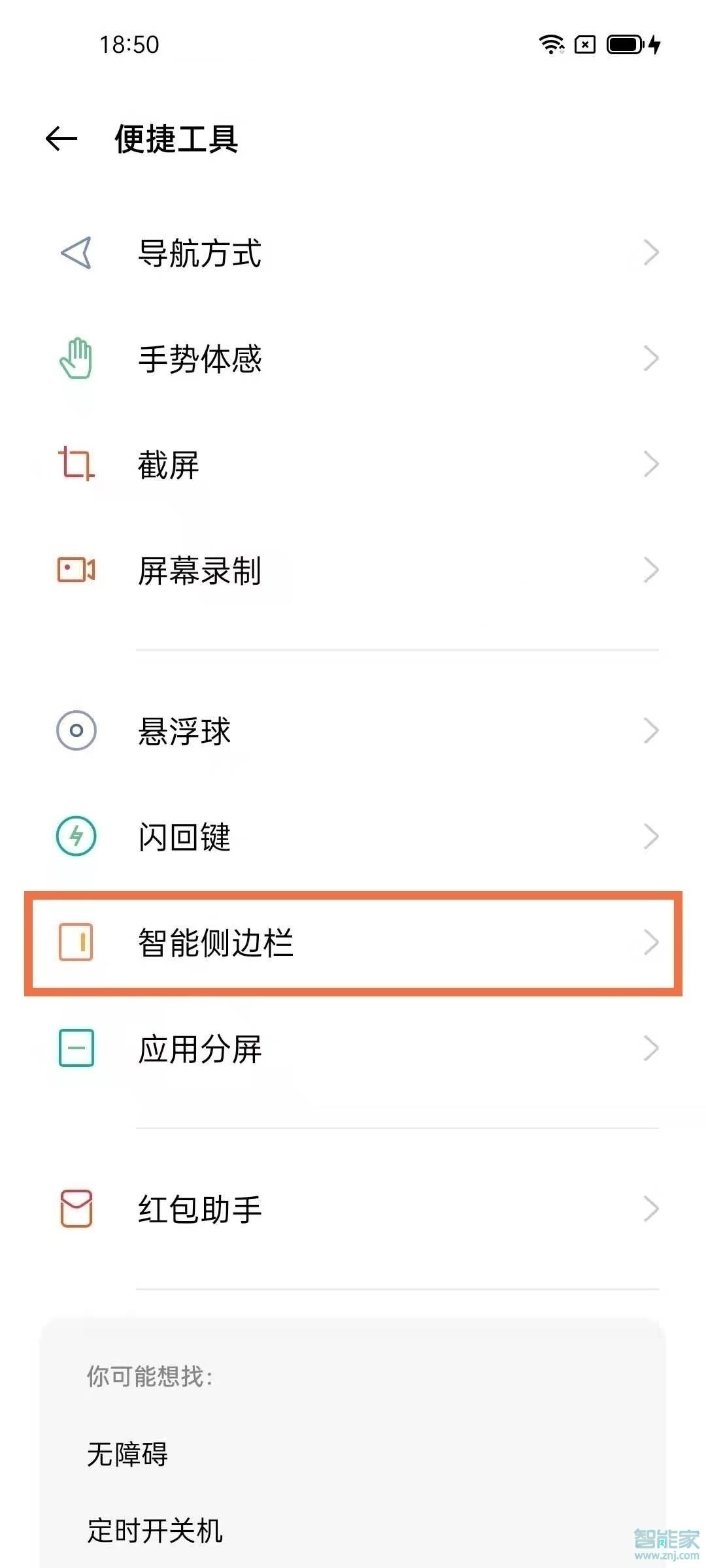
Task: Tap the 18:50 clock display
Action: [128, 44]
